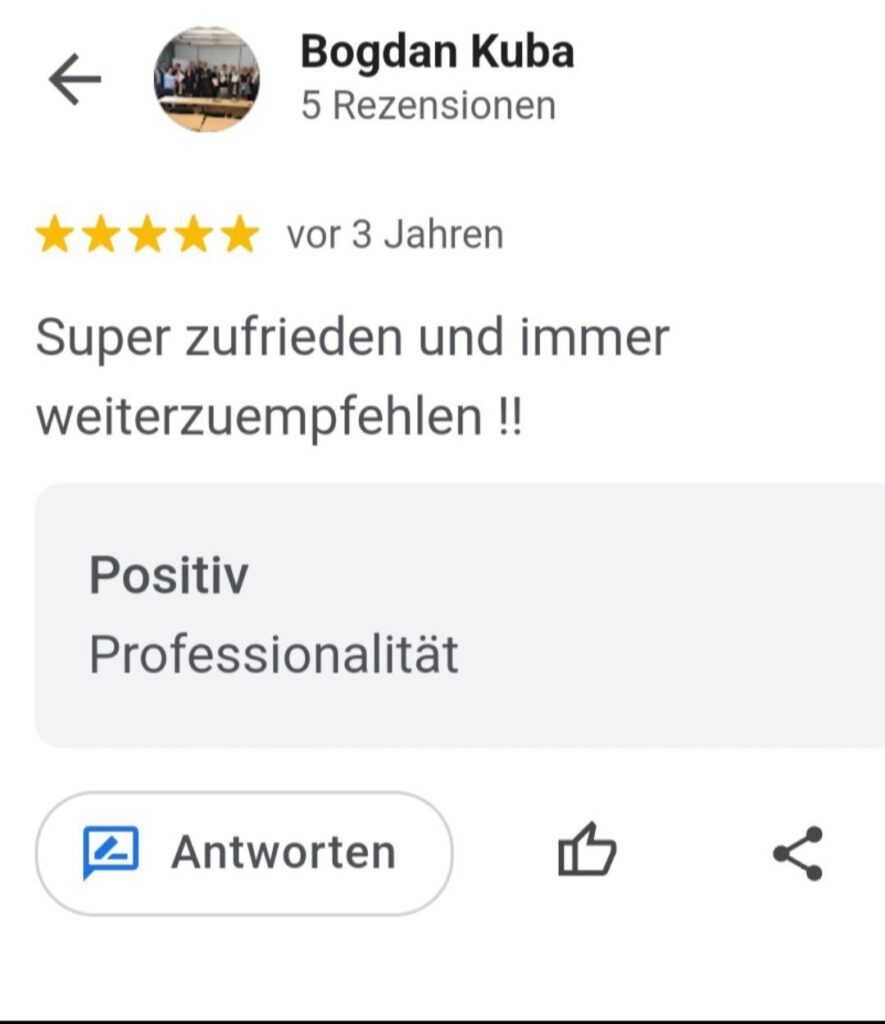Like Bogdan Kuba's review

[586, 852]
